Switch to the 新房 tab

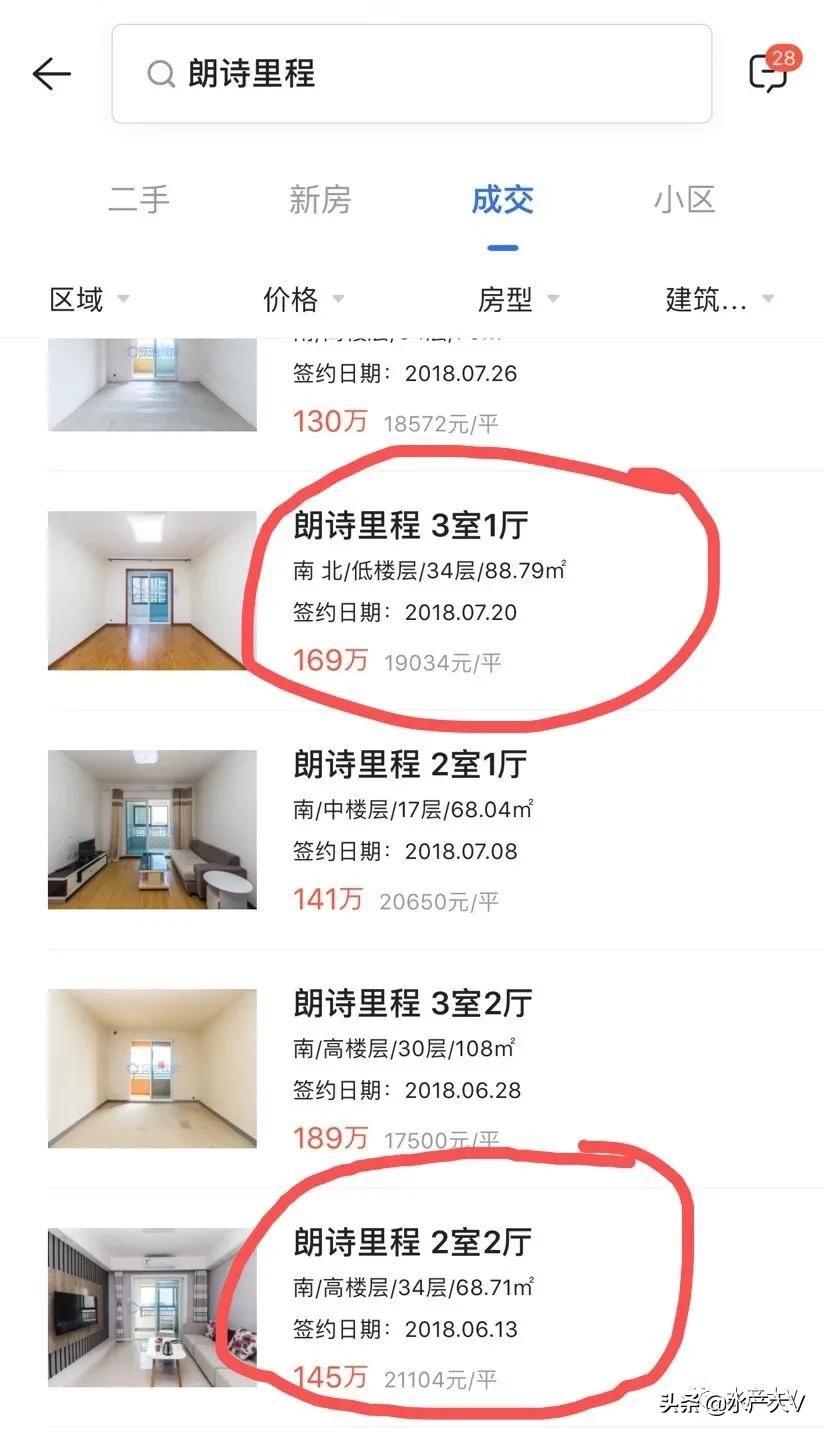(x=321, y=200)
